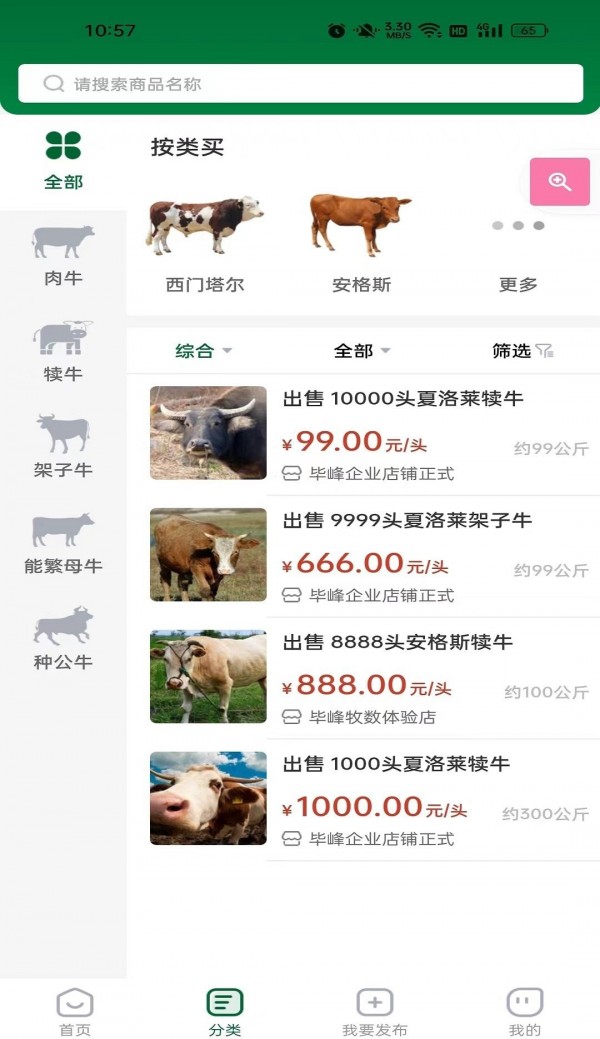Open the 筛选 filter options
Image resolution: width=600 pixels, height=1039 pixels.
click(522, 351)
